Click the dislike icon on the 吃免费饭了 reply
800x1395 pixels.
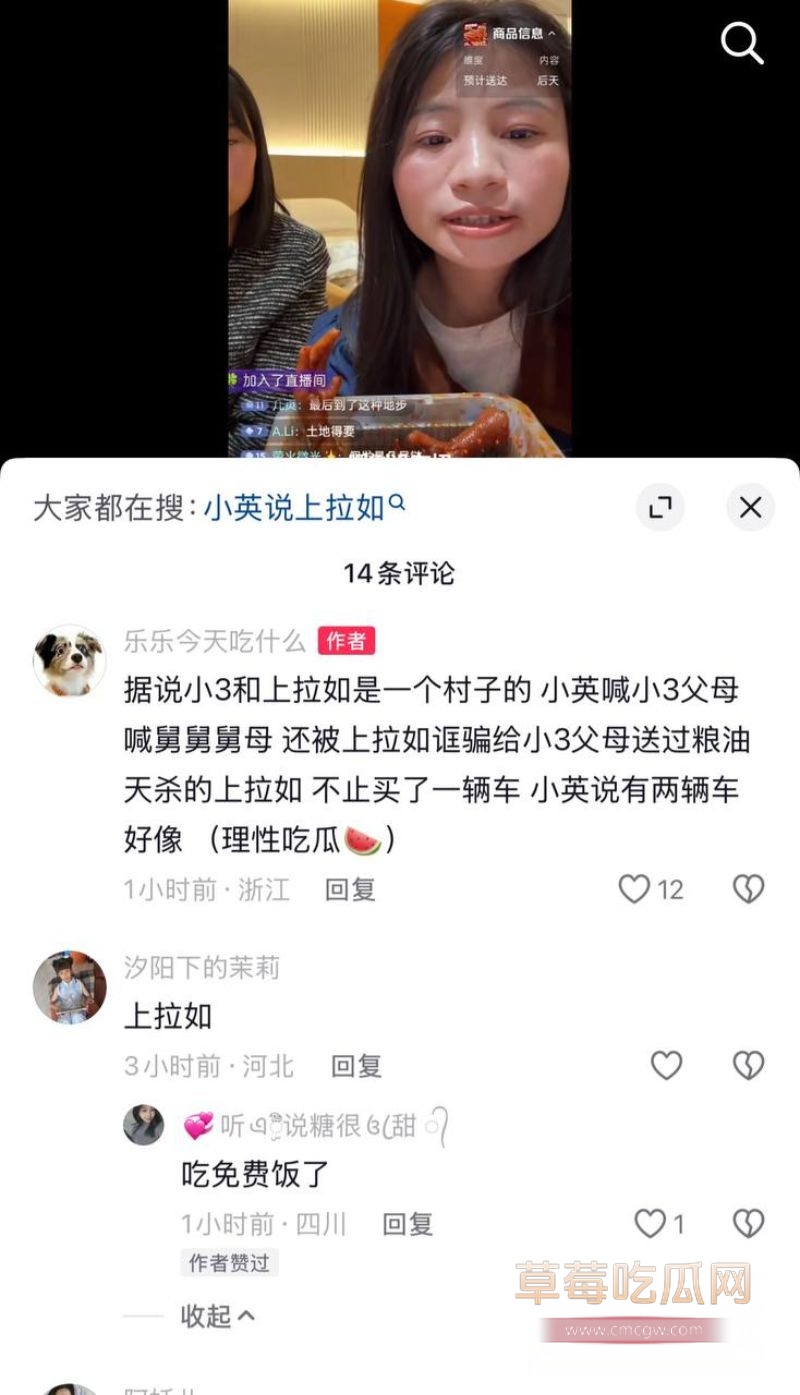coord(749,1223)
